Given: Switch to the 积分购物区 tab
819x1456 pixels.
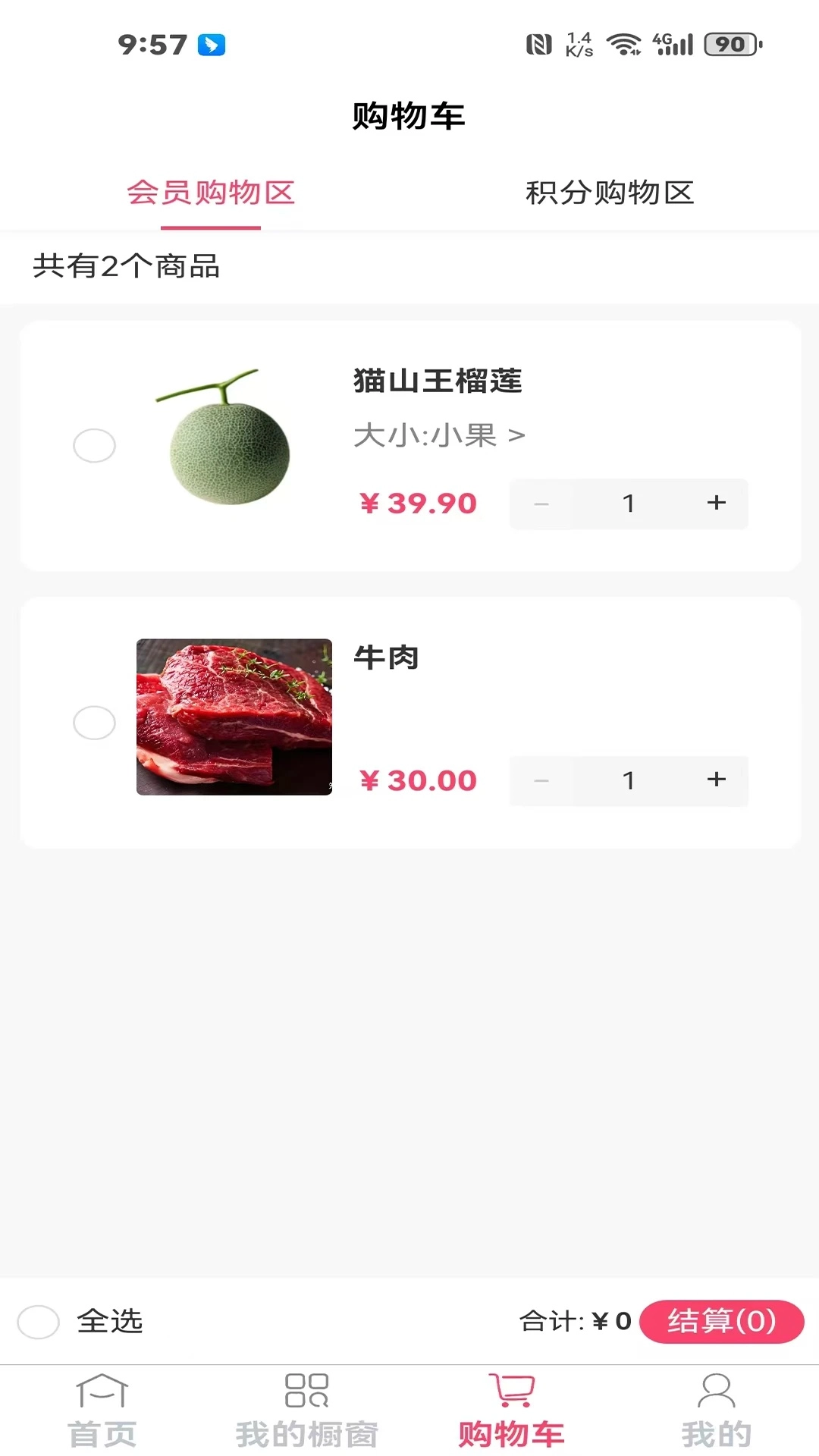Looking at the screenshot, I should click(x=611, y=193).
